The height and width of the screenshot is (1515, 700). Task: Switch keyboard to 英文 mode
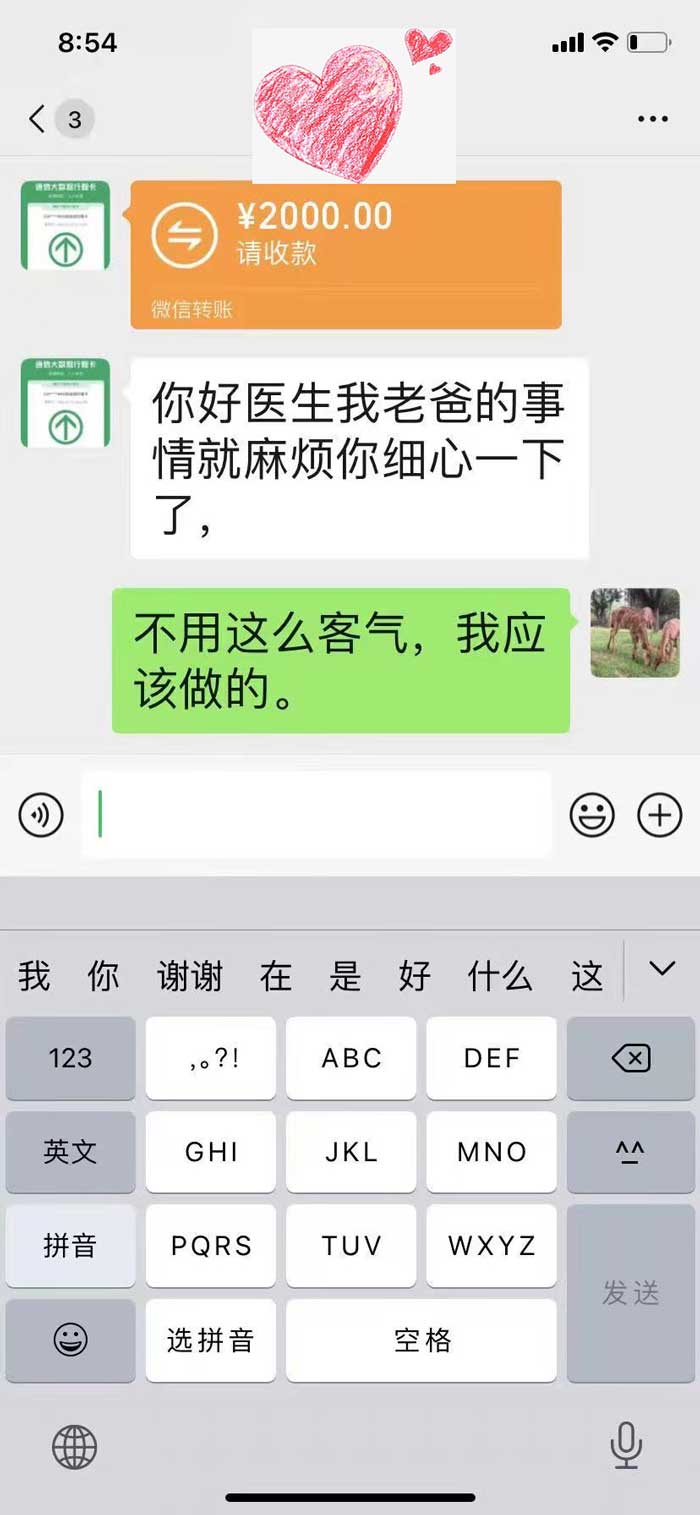pos(70,1152)
